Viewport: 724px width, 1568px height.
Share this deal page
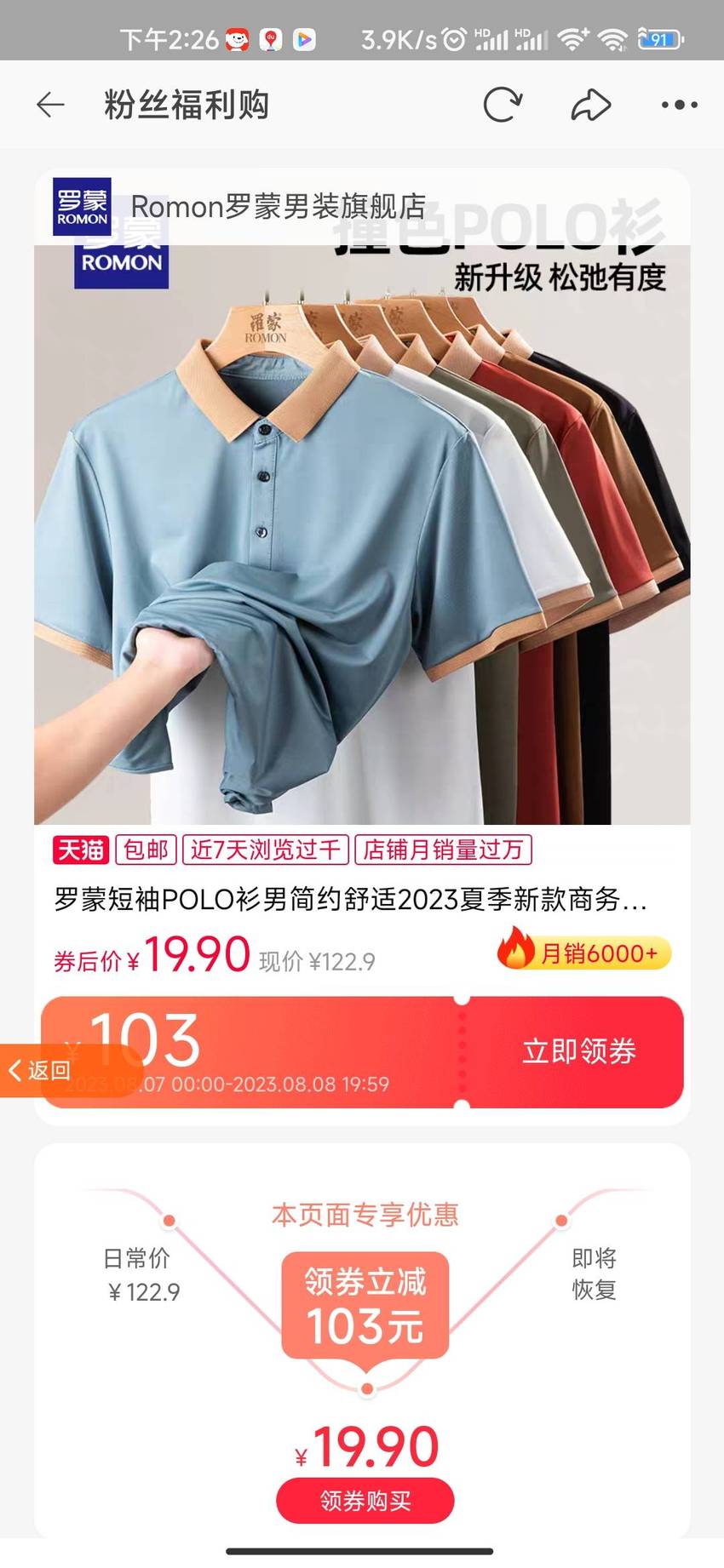[x=590, y=105]
